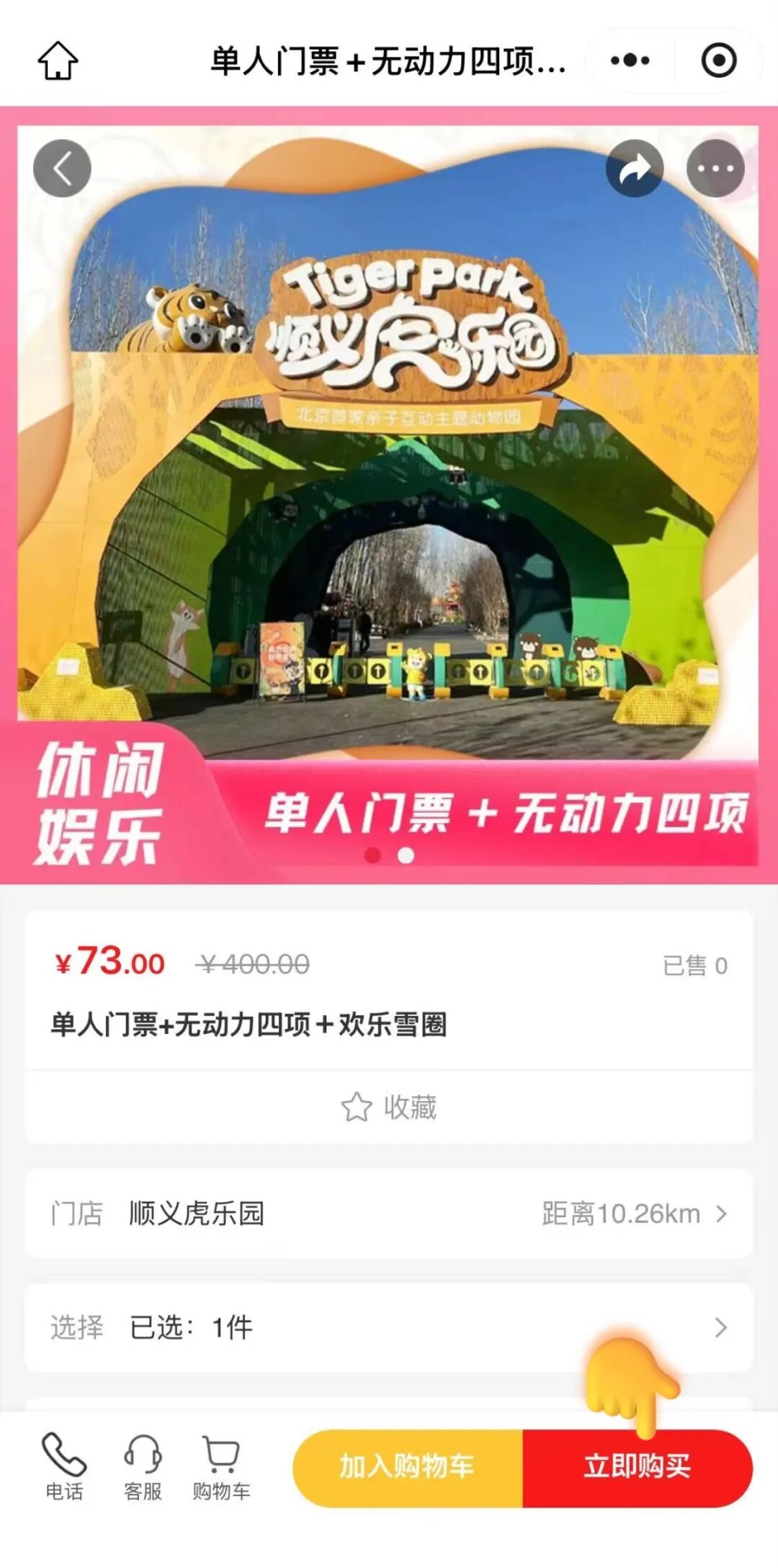The width and height of the screenshot is (778, 1568).
Task: Tap 立即购买 to buy now
Action: [637, 1467]
